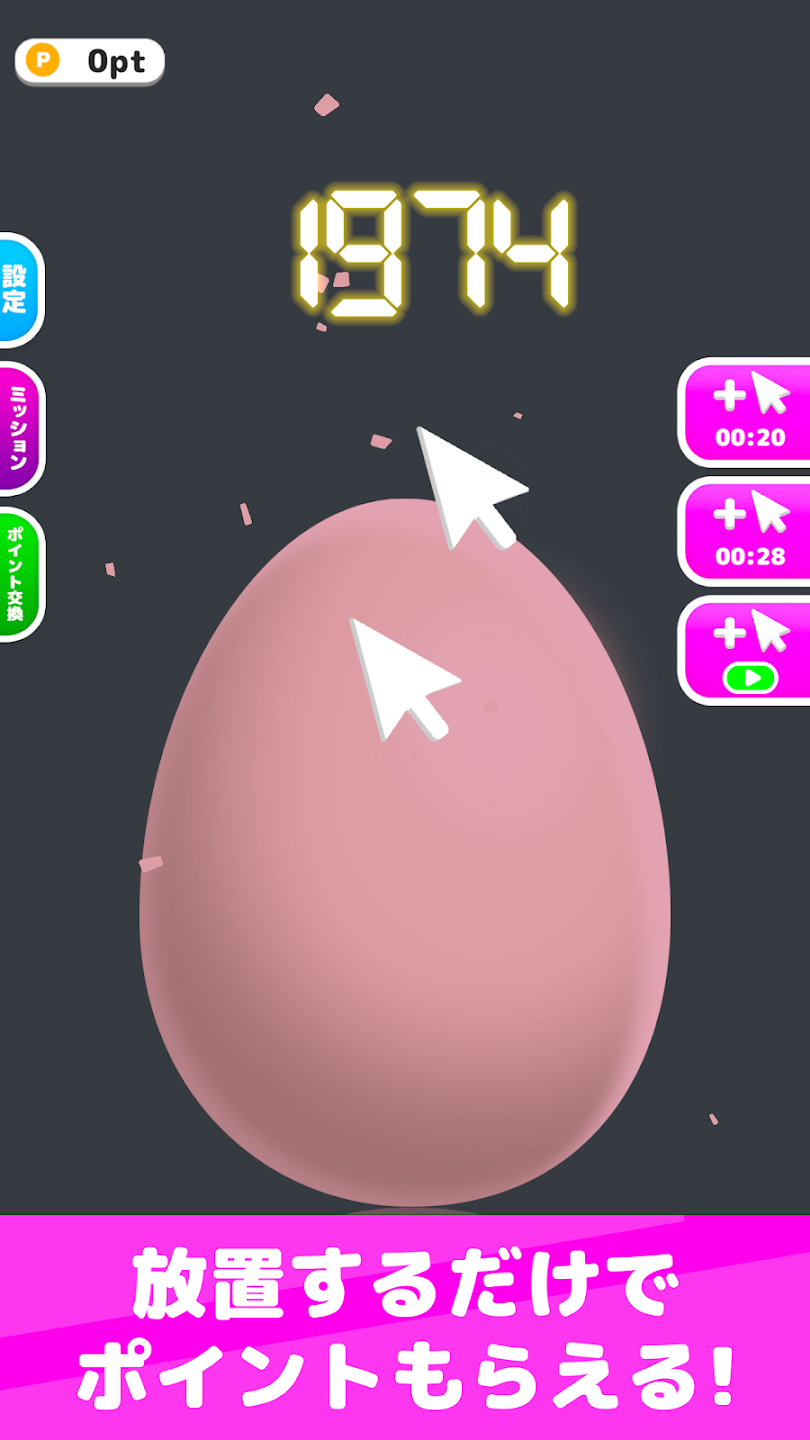The height and width of the screenshot is (1440, 810).
Task: Open the 0pt points balance
Action: coord(90,62)
